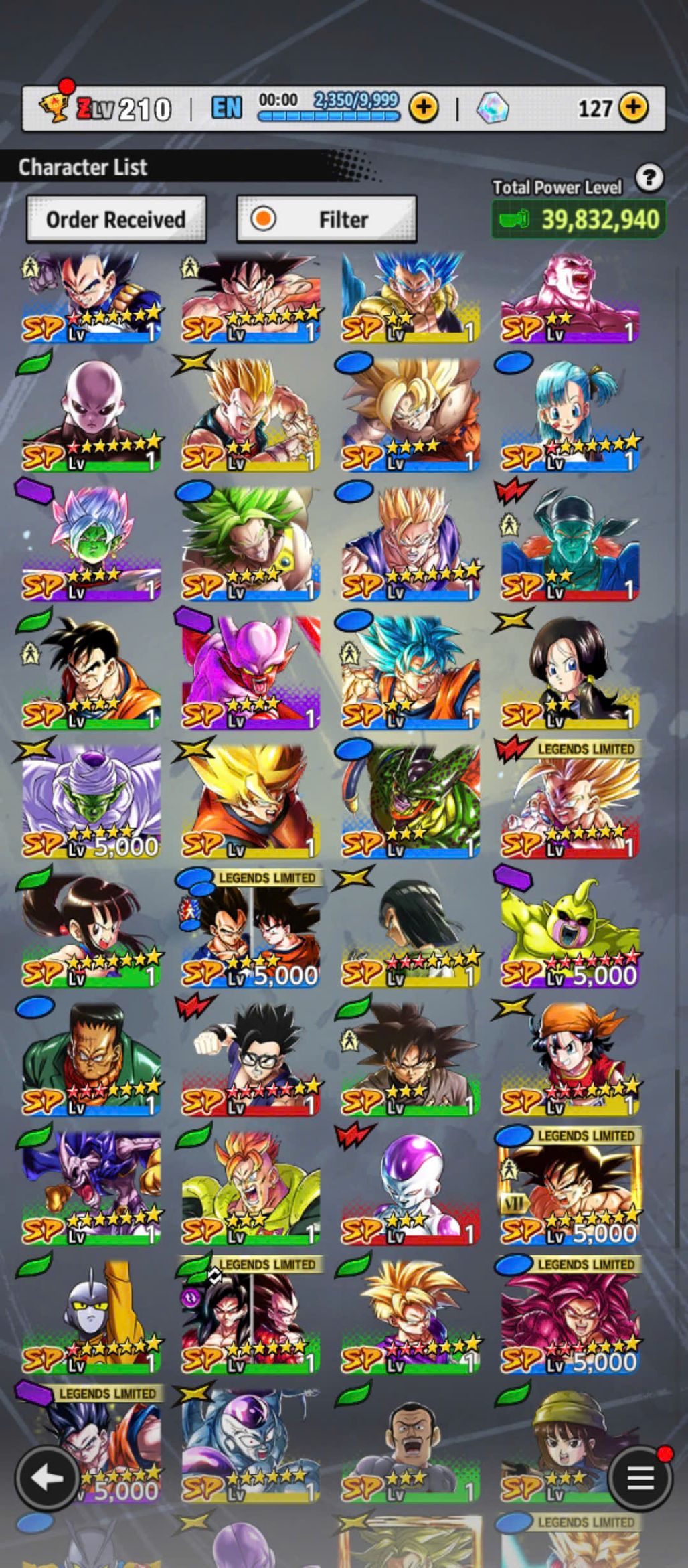Select the Chi-Chi character card
This screenshot has height=1568, width=688.
click(91, 929)
